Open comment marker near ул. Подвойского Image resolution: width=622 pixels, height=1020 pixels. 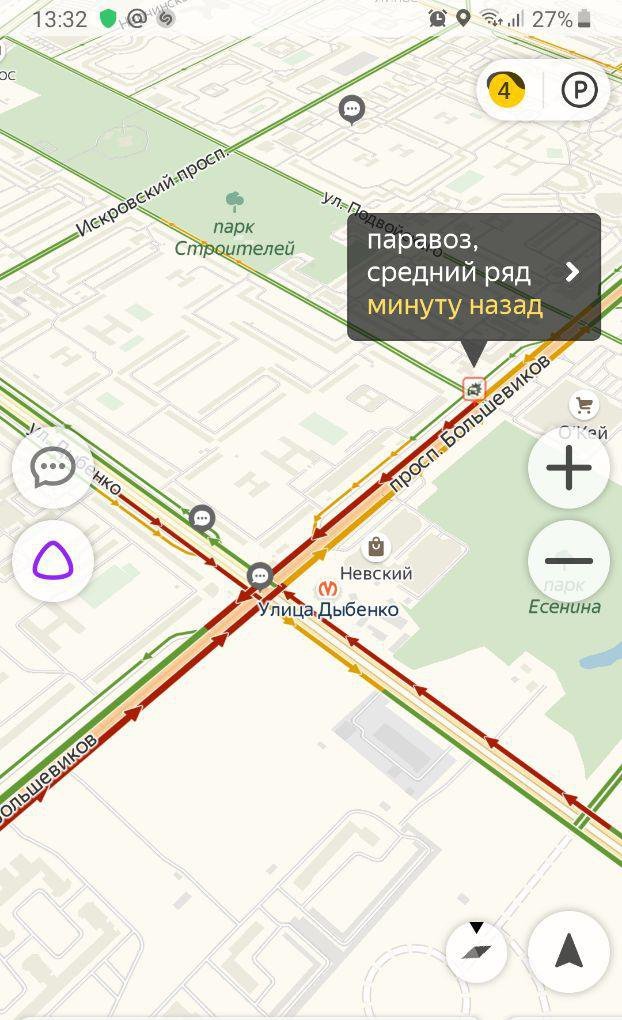[351, 108]
